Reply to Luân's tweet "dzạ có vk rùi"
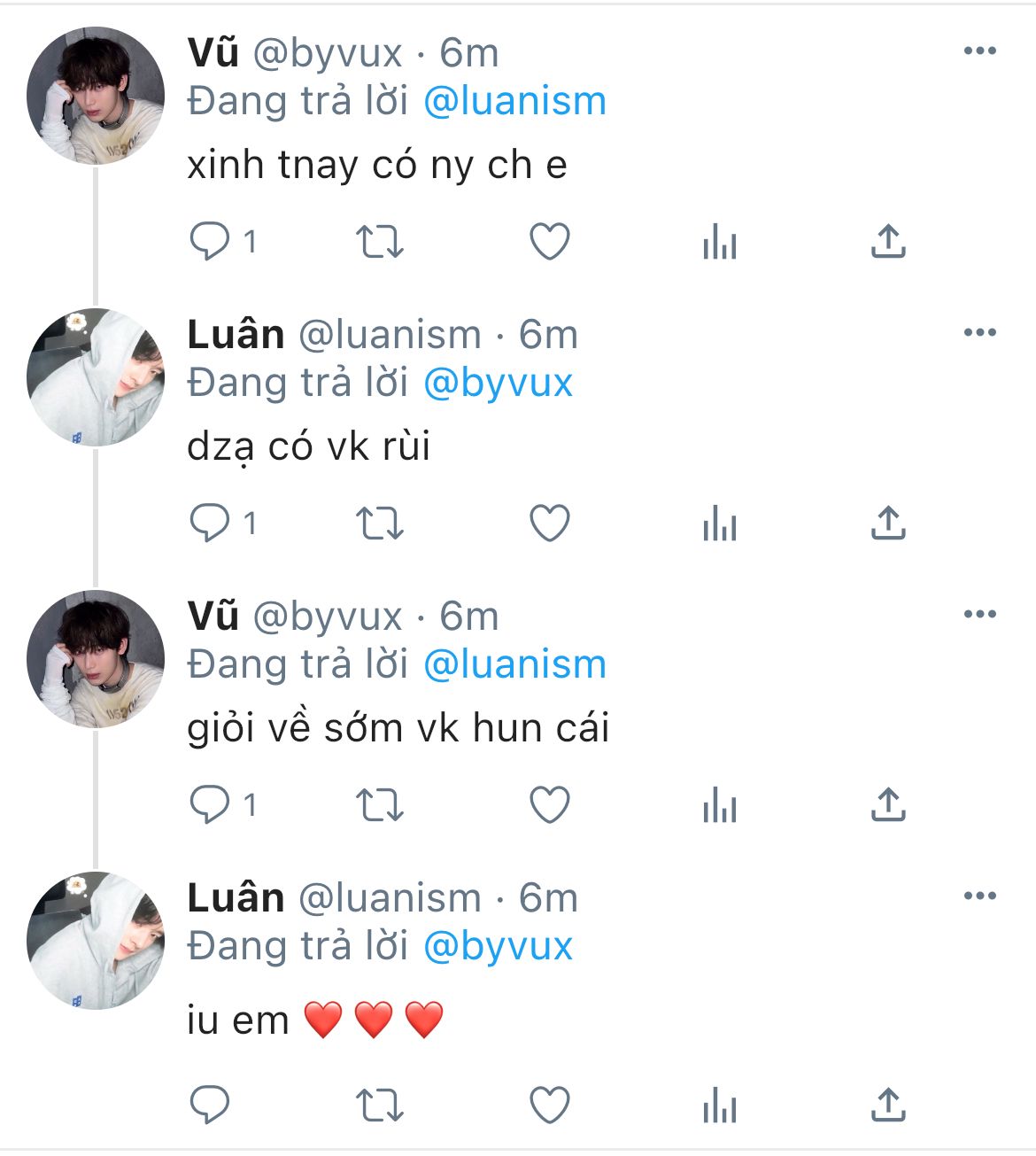The height and width of the screenshot is (1156, 1036). [x=210, y=524]
